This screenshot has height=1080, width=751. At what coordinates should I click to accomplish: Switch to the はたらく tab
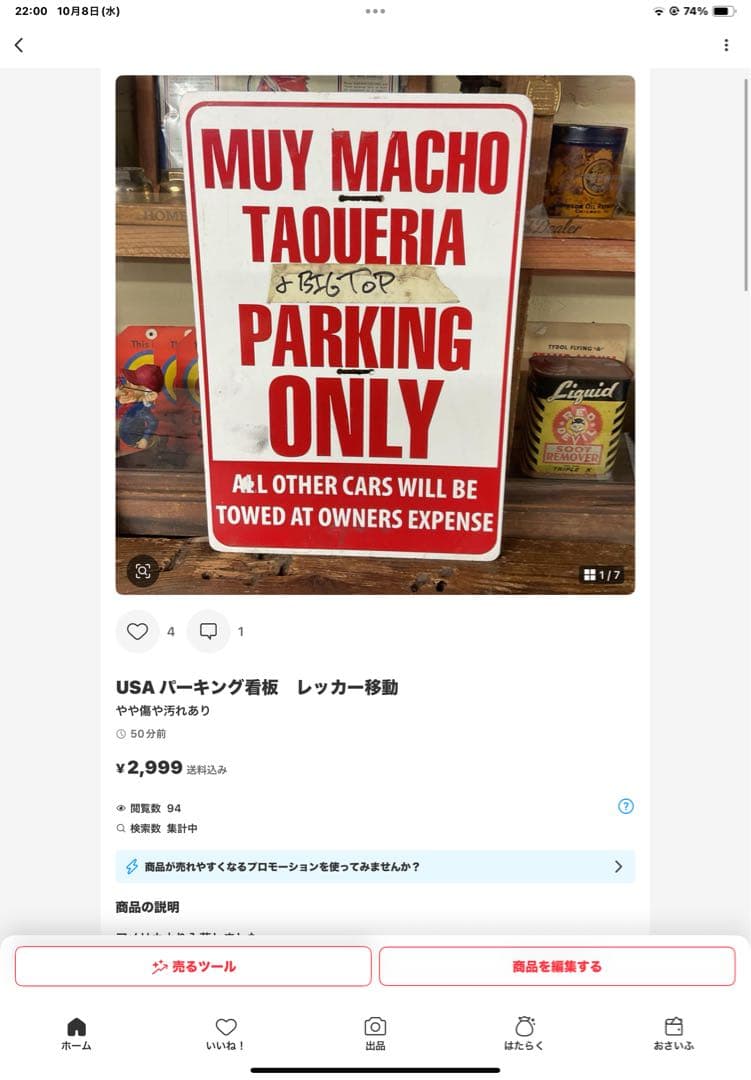coord(524,1033)
